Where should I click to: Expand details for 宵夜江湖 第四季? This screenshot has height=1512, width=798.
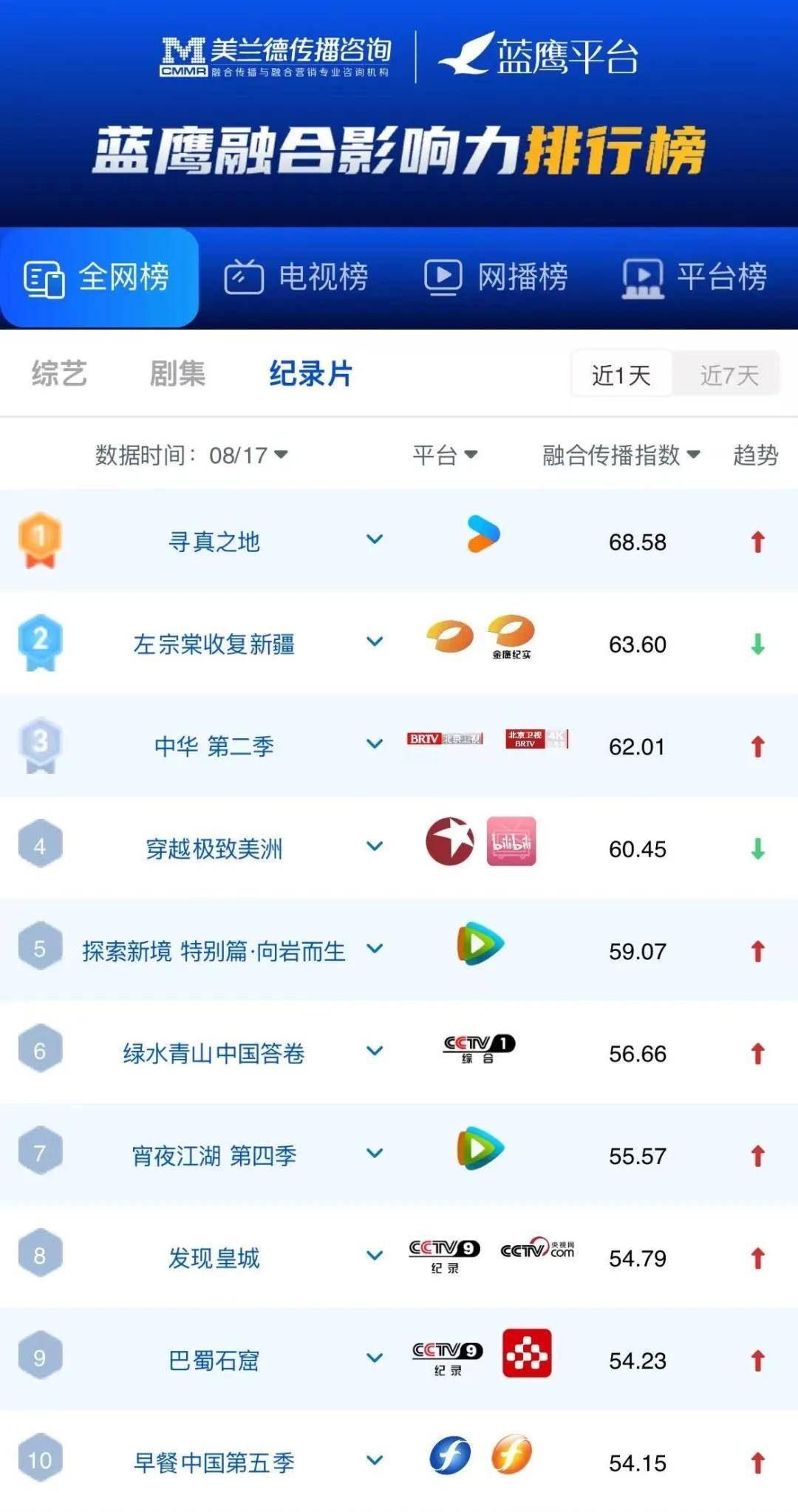click(375, 1153)
